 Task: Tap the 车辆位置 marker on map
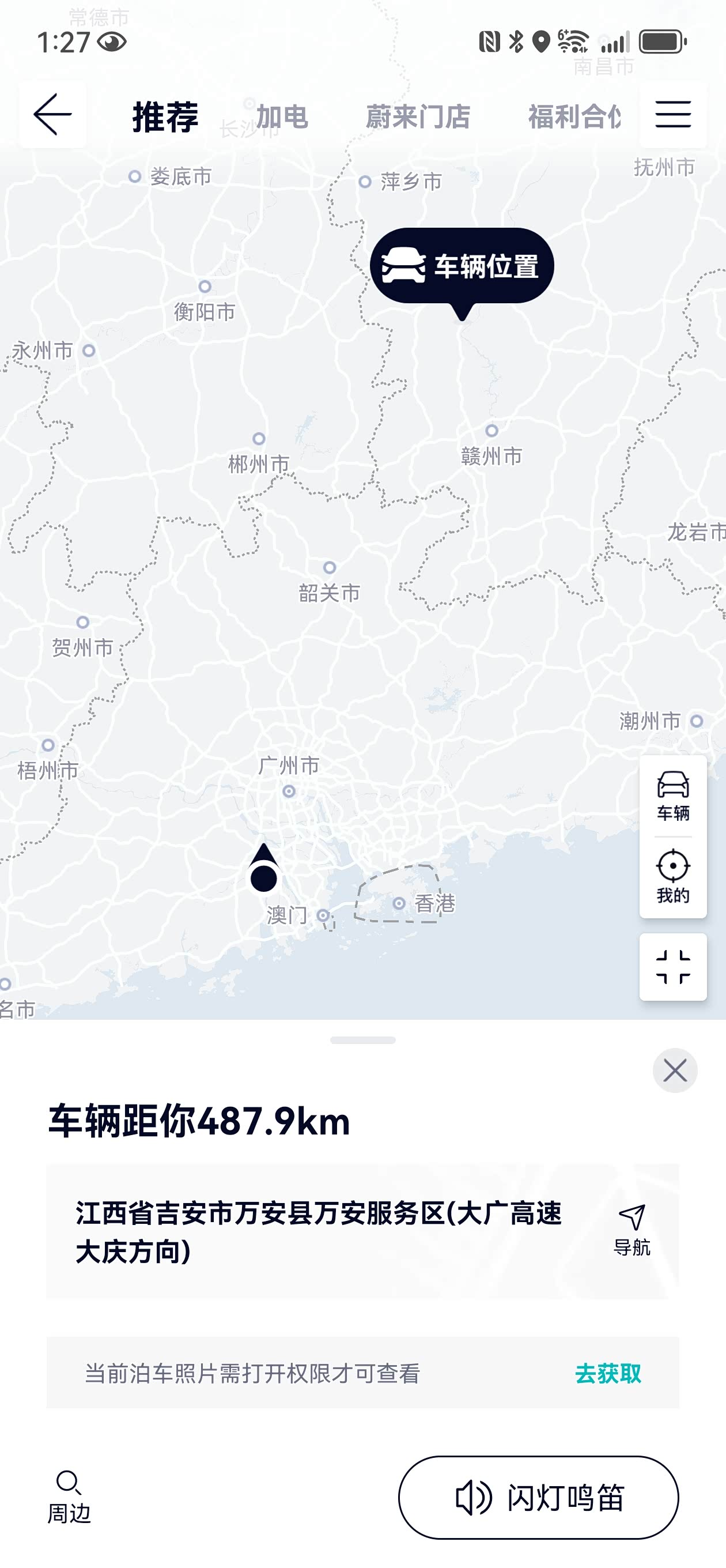point(462,266)
